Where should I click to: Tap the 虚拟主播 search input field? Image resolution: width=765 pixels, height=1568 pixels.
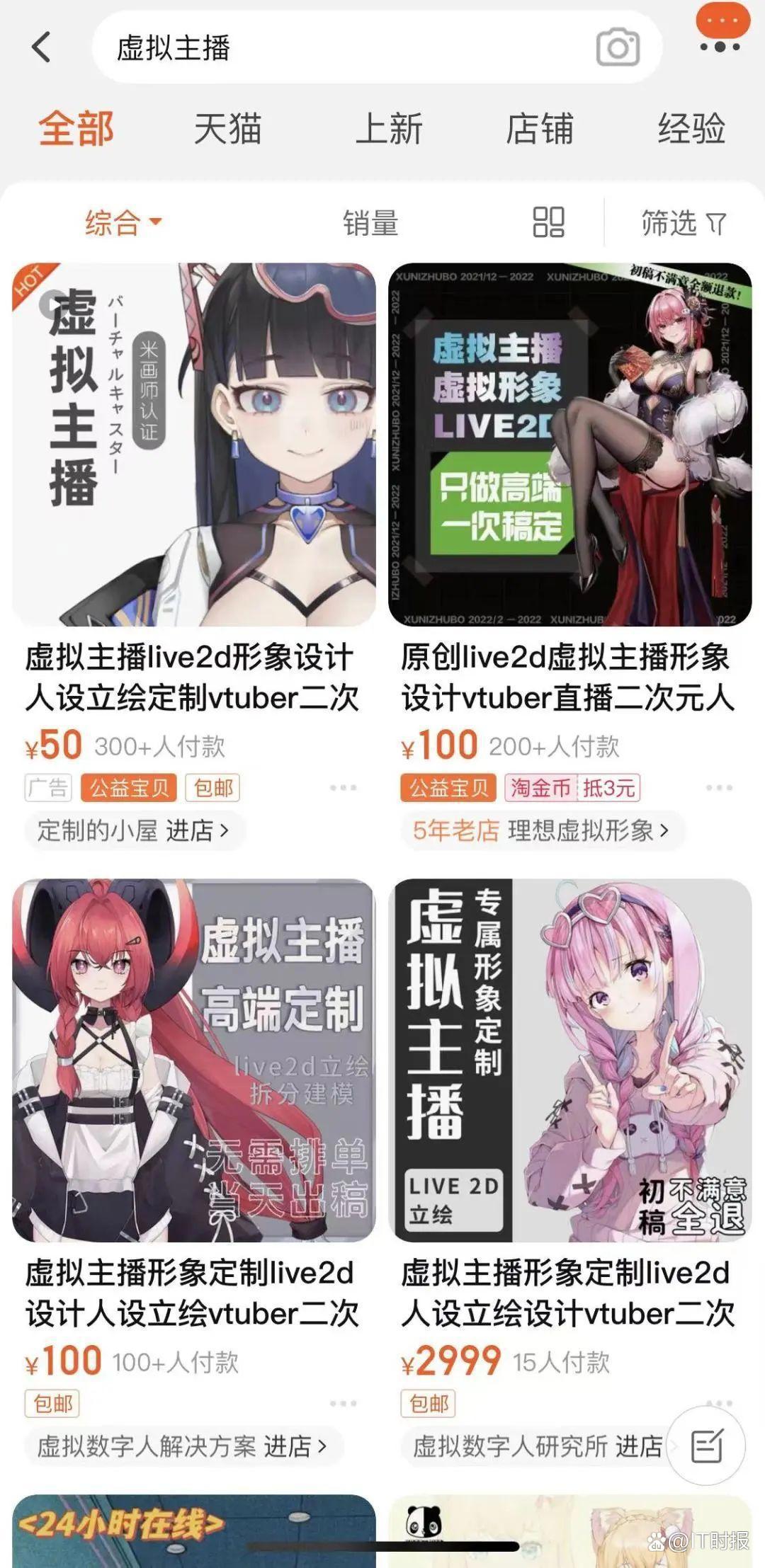click(x=283, y=48)
